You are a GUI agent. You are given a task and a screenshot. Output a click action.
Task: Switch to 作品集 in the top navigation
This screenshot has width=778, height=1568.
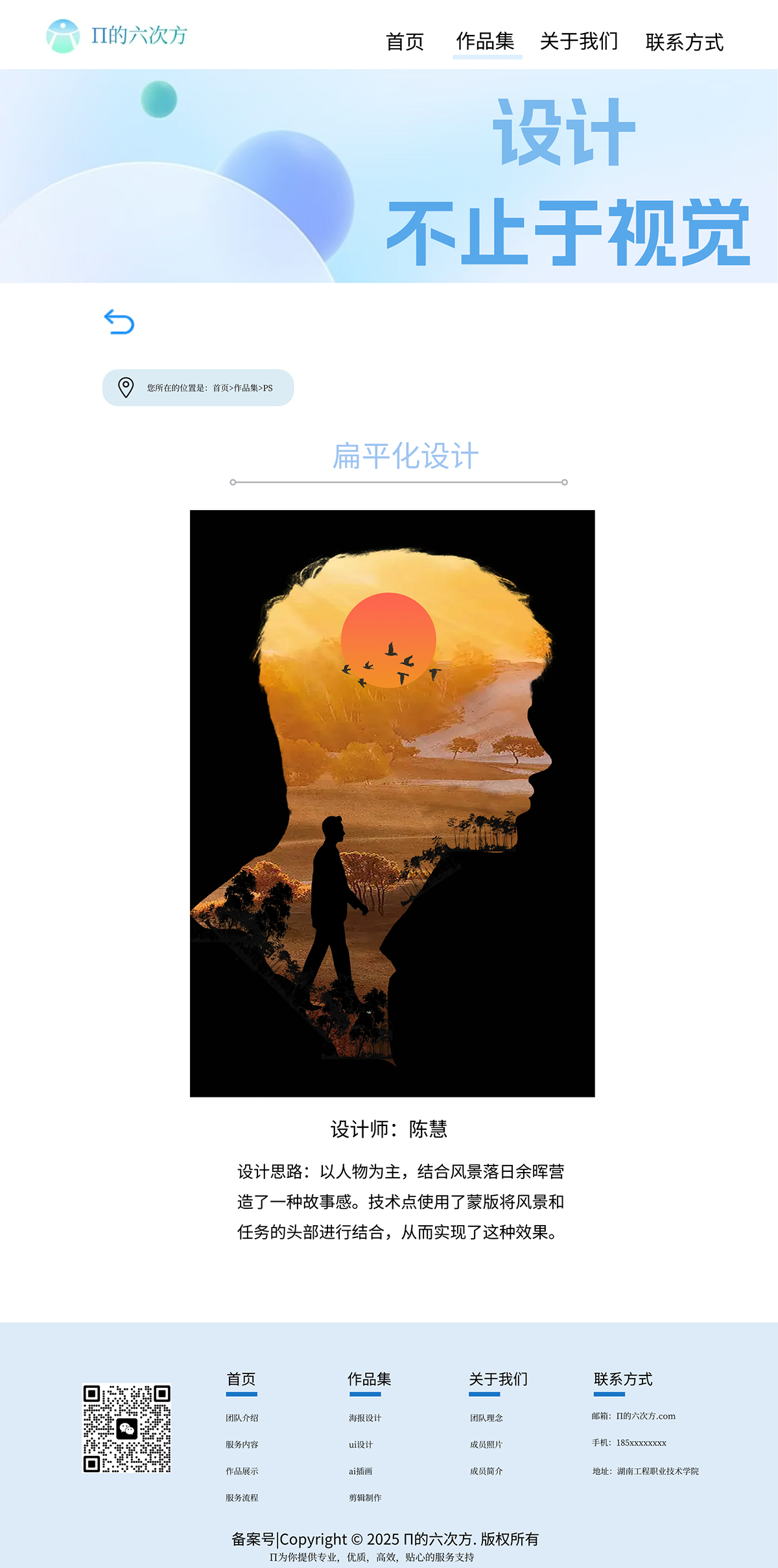(486, 41)
